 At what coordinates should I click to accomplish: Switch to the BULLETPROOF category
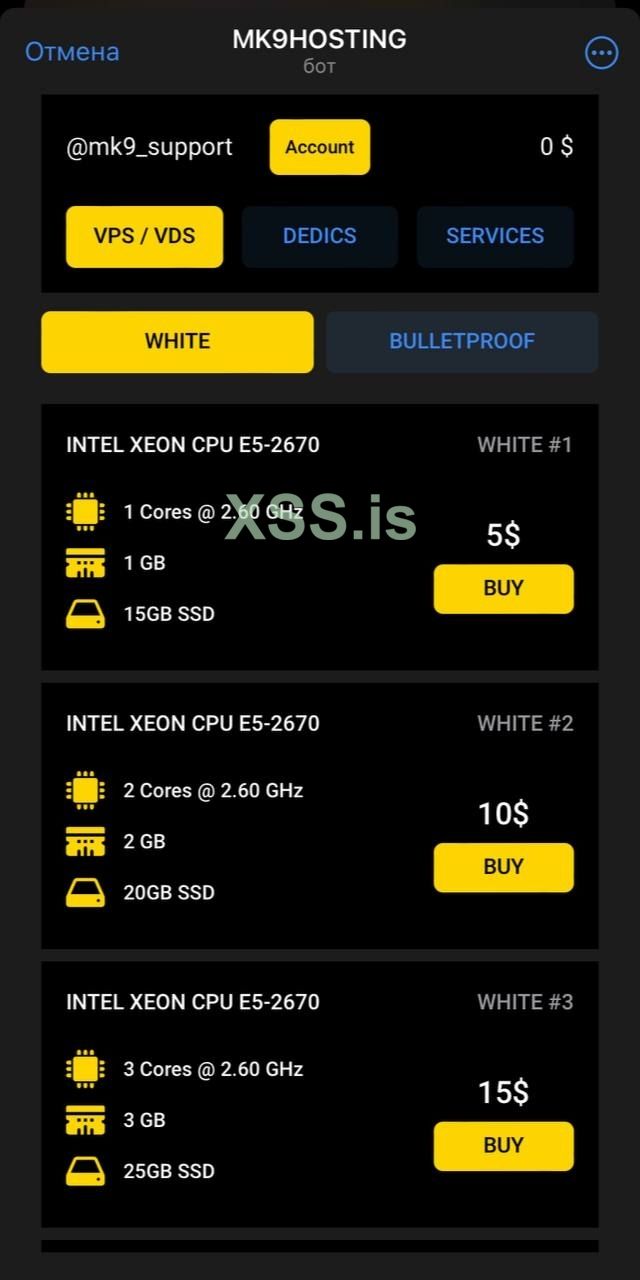462,341
